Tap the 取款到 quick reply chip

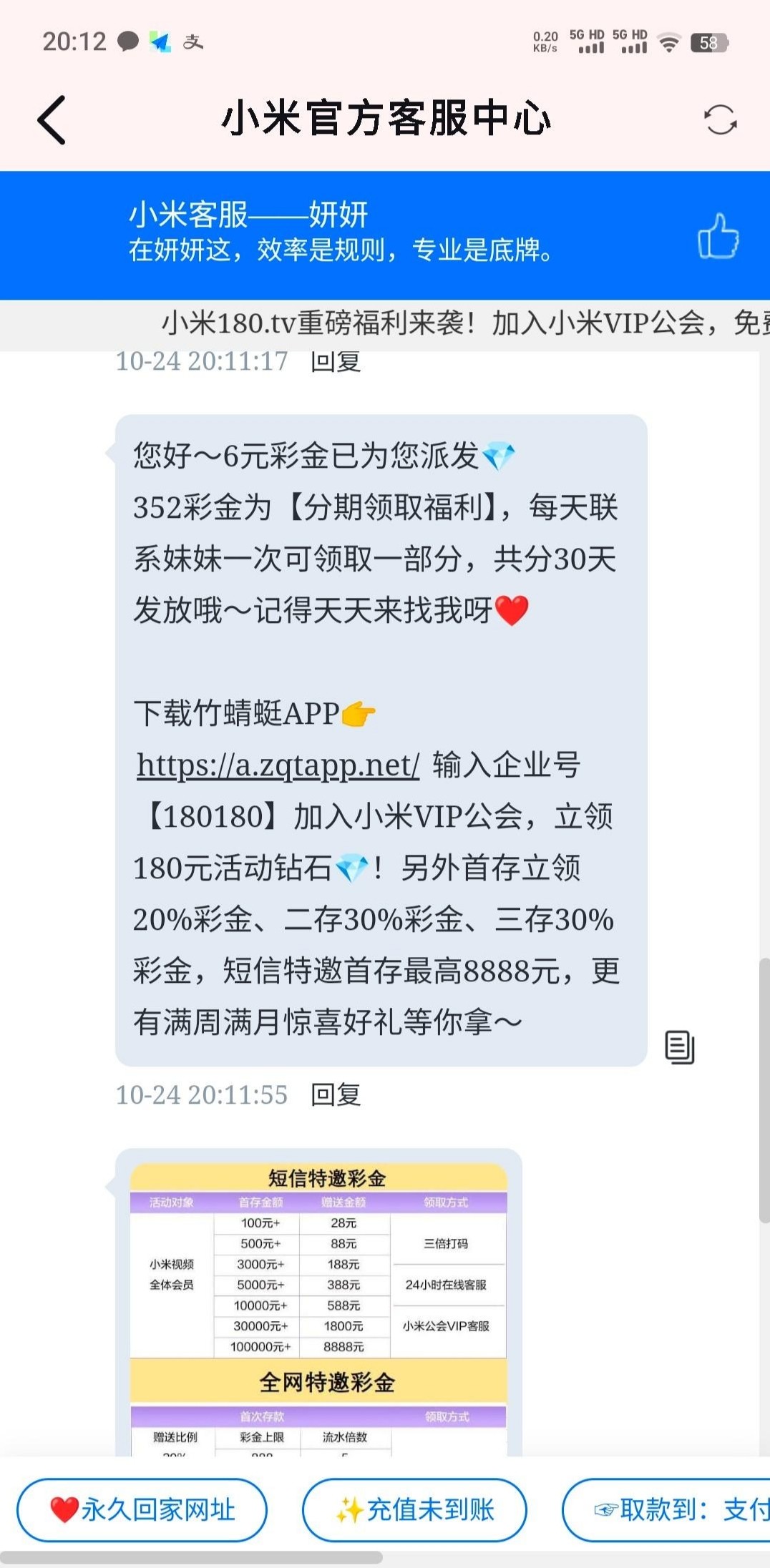pyautogui.click(x=673, y=1509)
